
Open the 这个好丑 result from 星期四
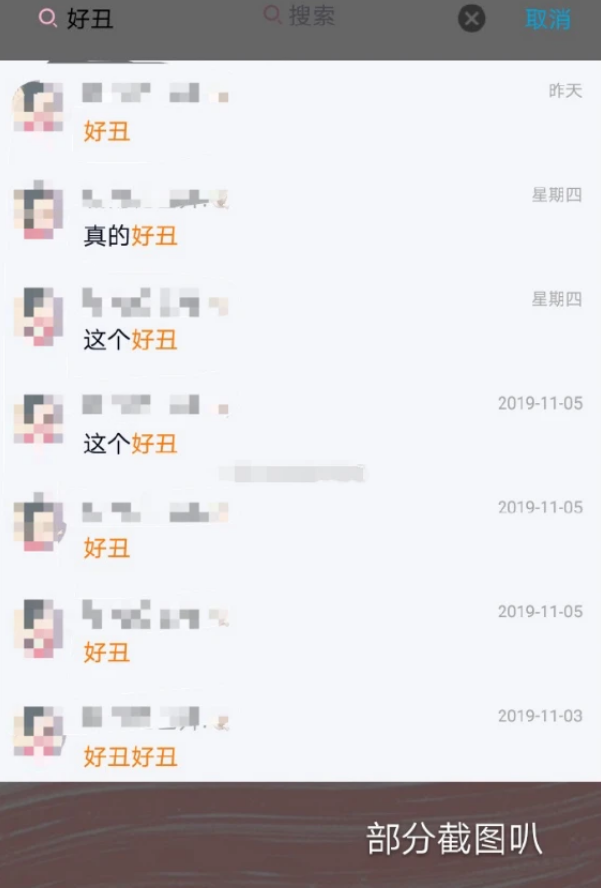(x=300, y=320)
